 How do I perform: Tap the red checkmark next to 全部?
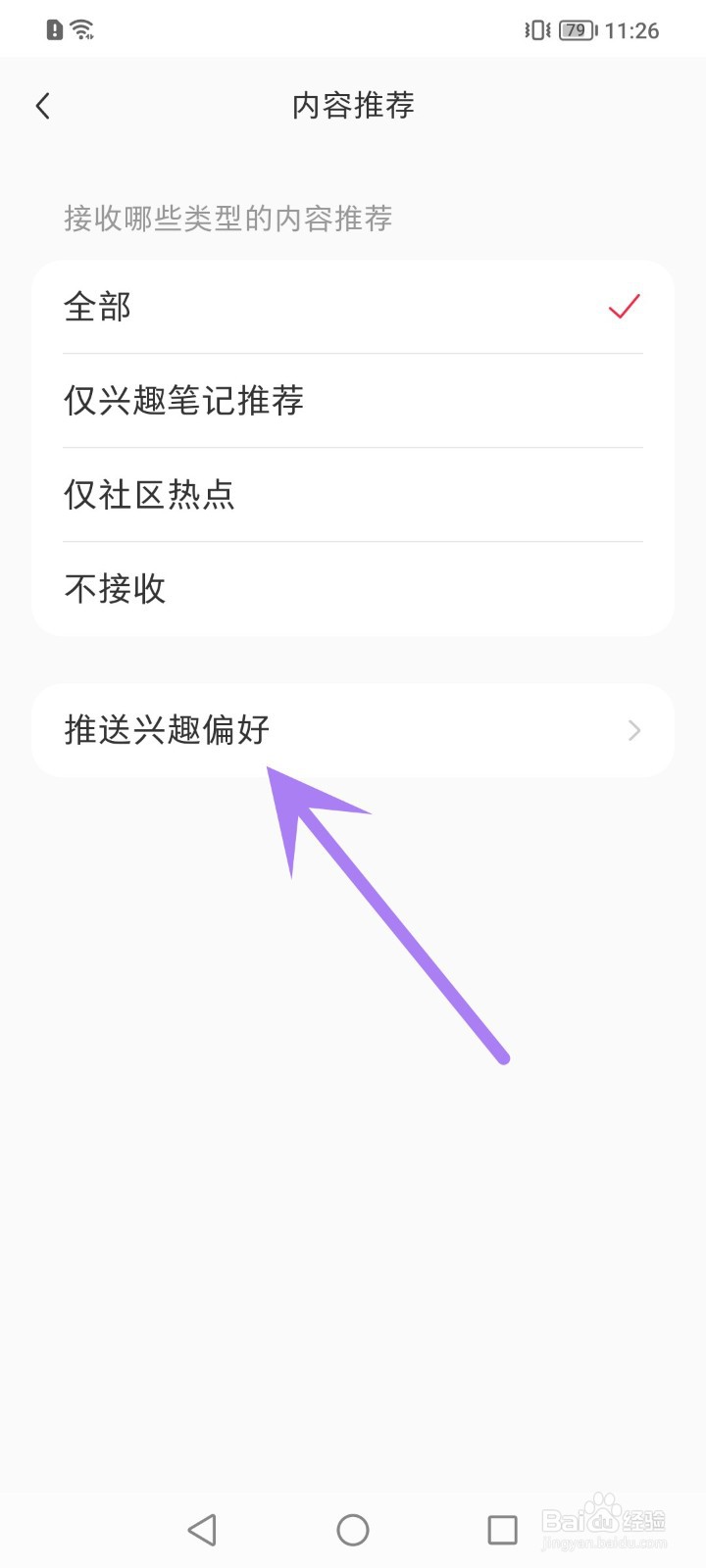click(x=624, y=307)
